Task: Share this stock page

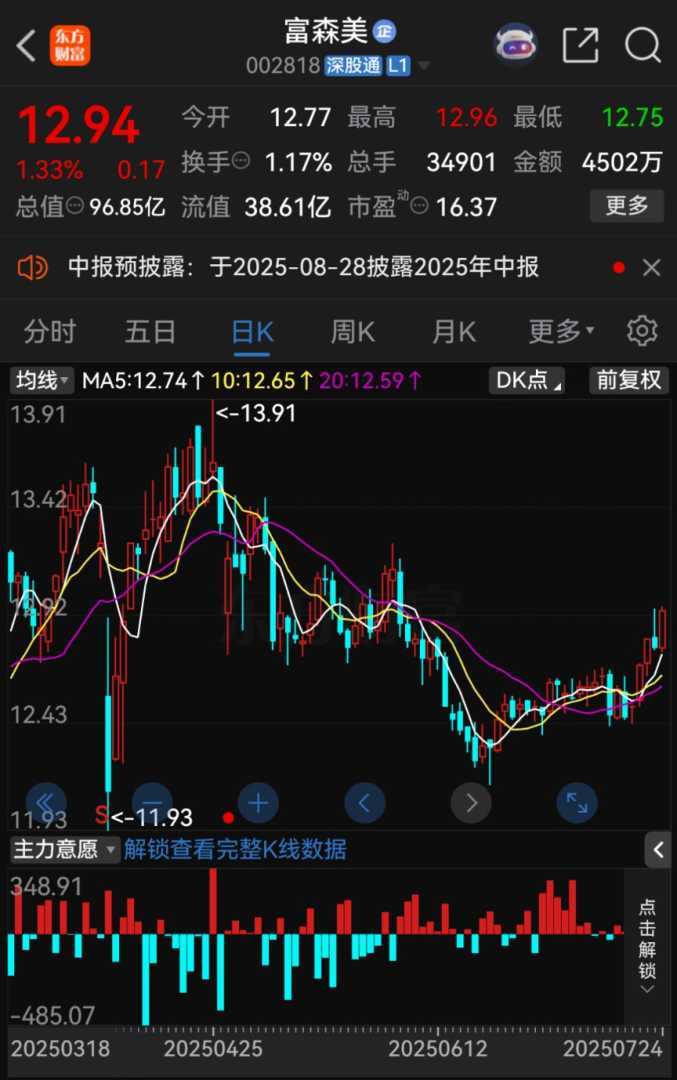Action: tap(580, 45)
